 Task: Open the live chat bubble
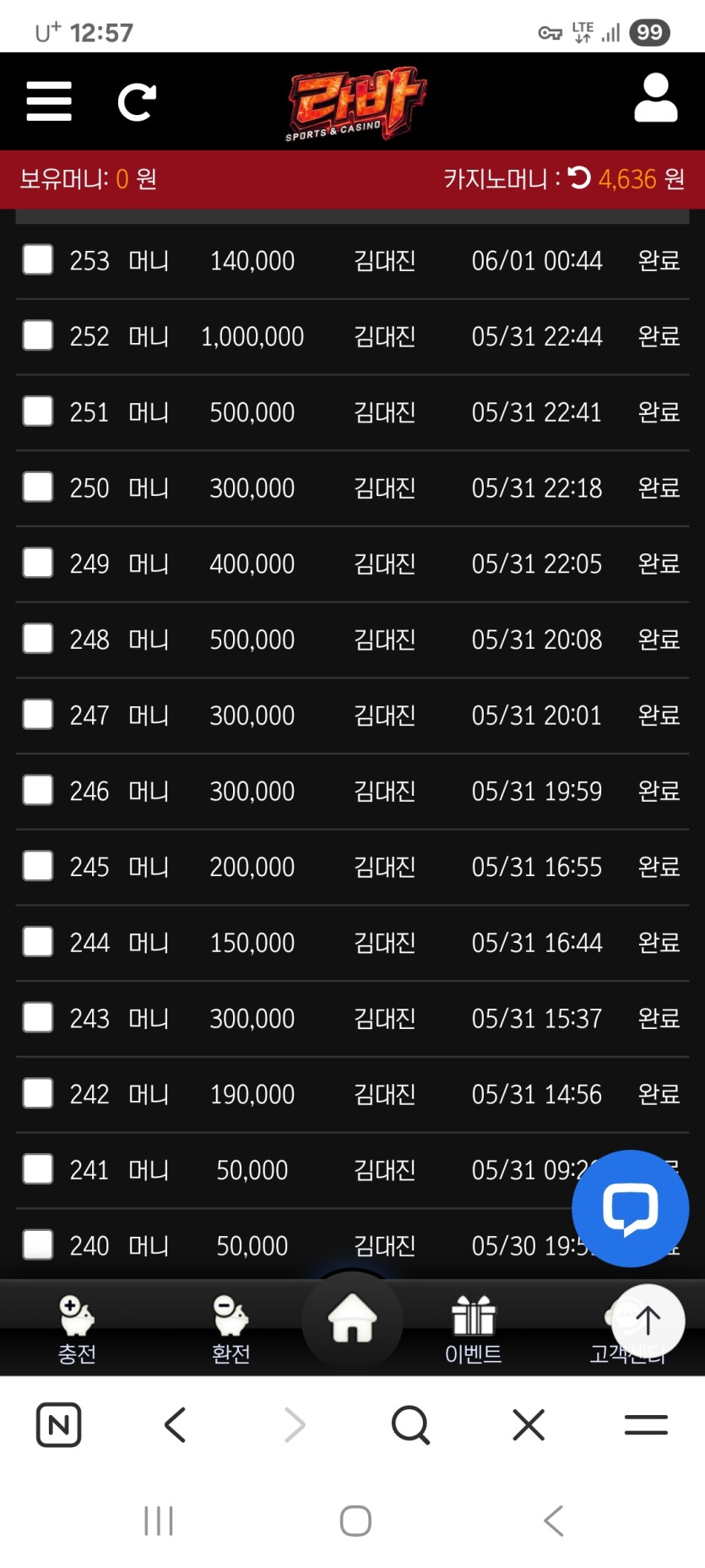[630, 1208]
